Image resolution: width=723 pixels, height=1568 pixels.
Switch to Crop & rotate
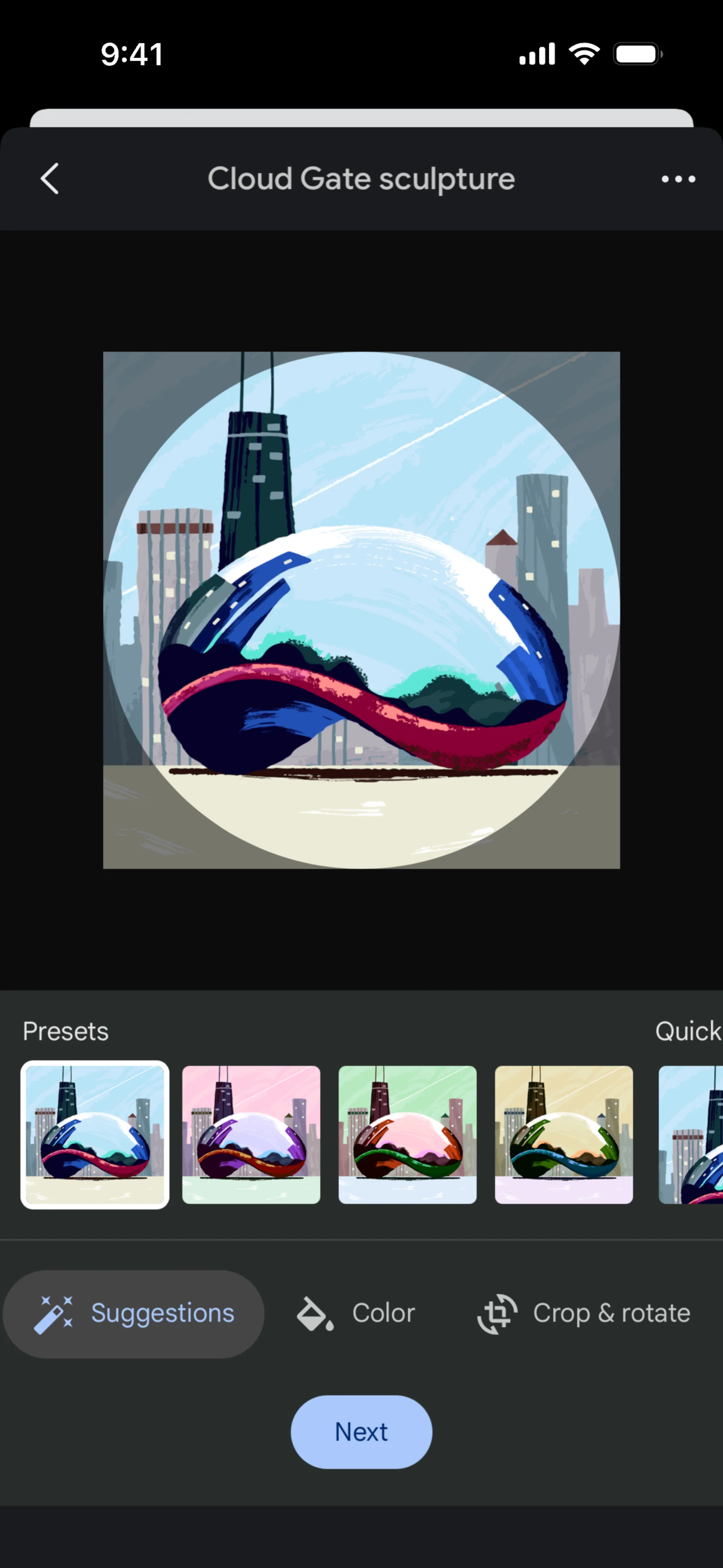(x=584, y=1314)
